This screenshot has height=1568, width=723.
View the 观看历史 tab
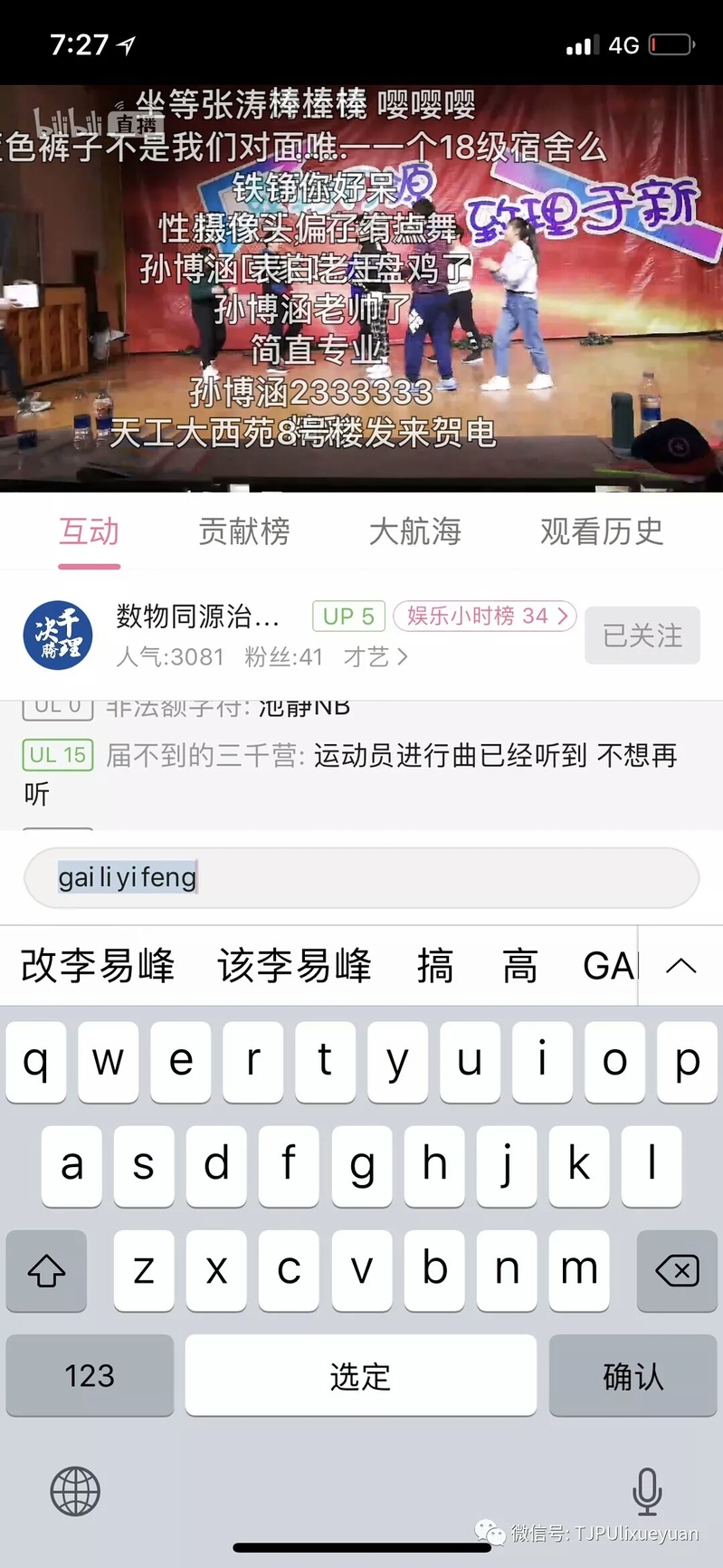601,531
